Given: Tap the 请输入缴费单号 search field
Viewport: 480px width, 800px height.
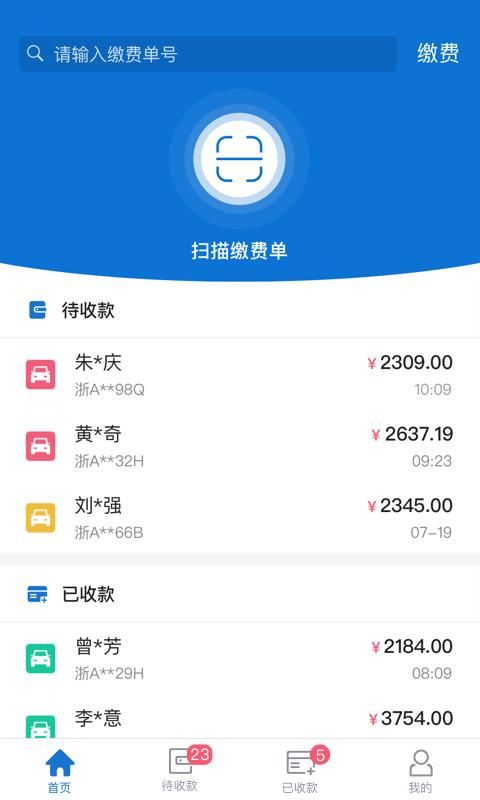Looking at the screenshot, I should 208,54.
